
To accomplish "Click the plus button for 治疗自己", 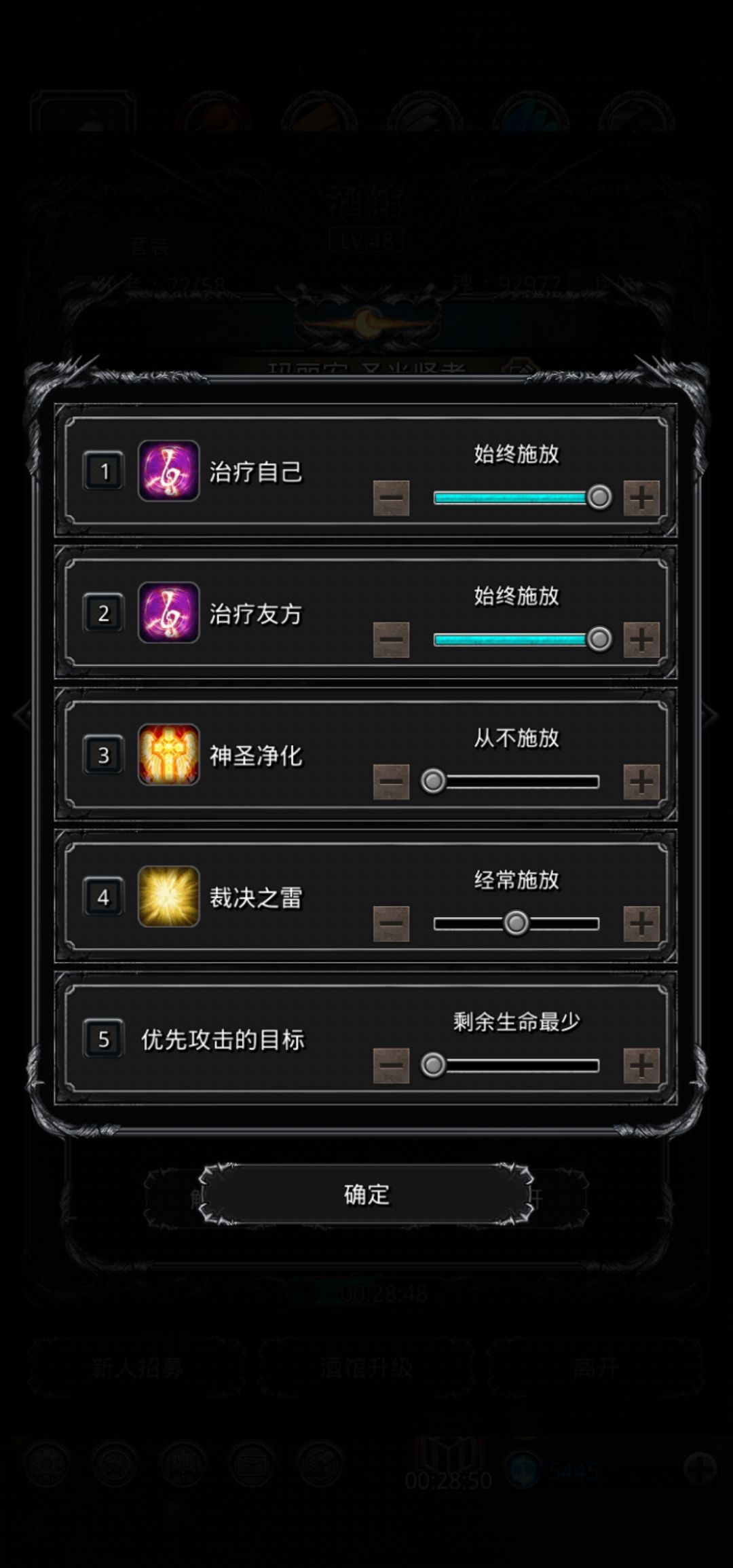I will tap(641, 498).
